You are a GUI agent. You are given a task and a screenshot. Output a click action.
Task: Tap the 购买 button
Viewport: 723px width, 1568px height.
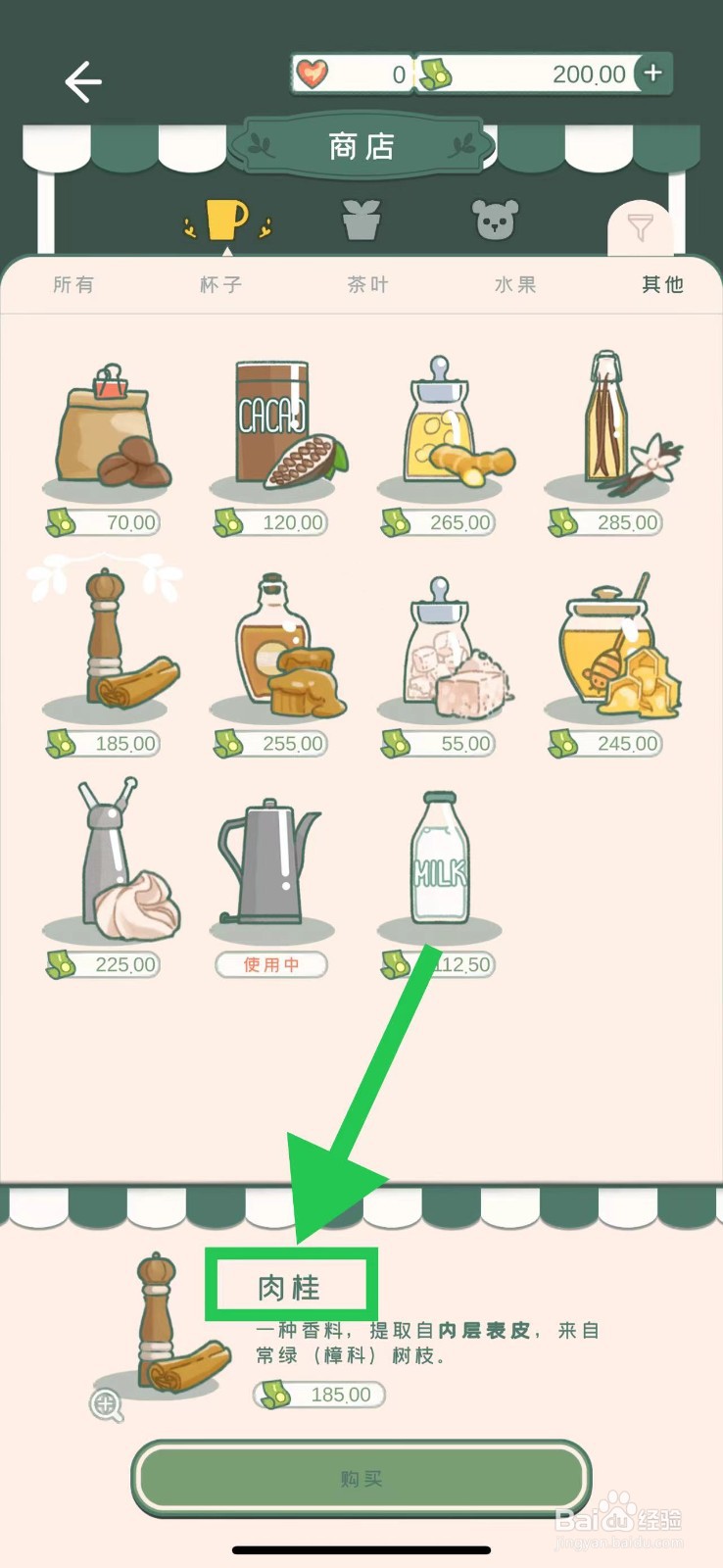coord(361,1478)
